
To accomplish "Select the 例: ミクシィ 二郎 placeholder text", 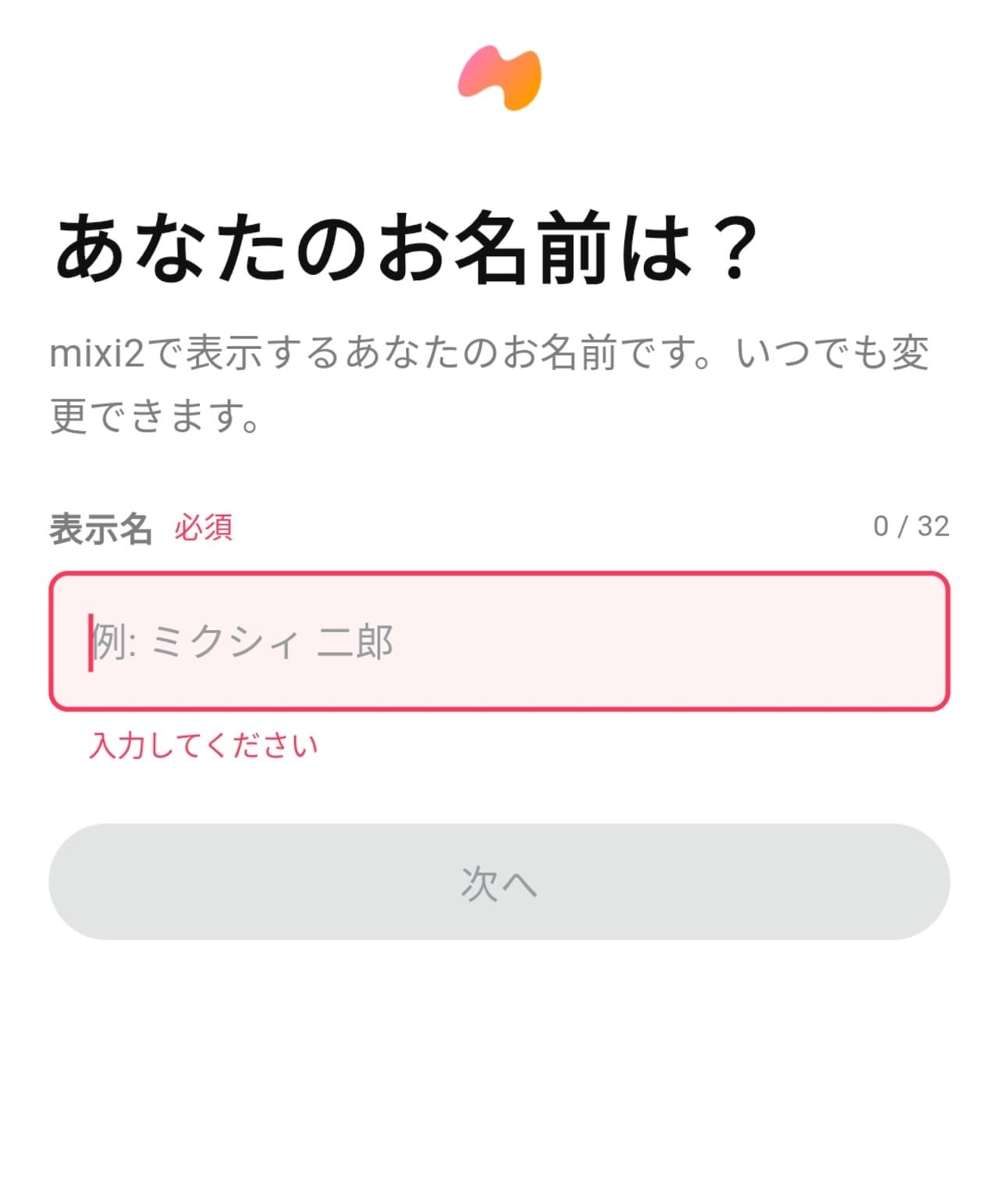I will (242, 643).
